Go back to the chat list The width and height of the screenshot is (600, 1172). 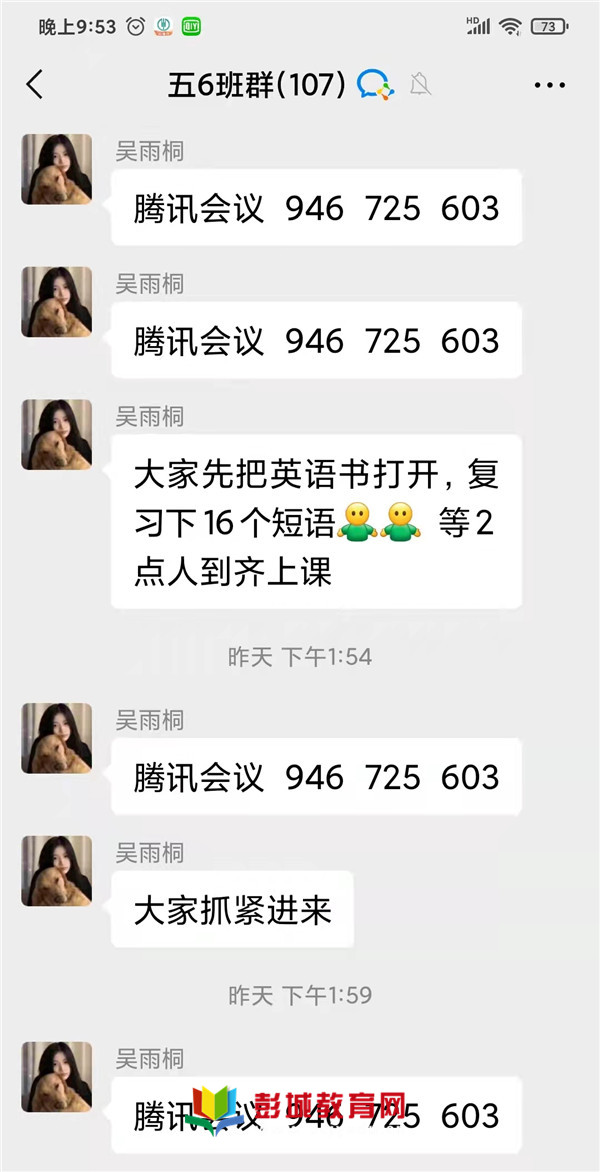pyautogui.click(x=35, y=85)
